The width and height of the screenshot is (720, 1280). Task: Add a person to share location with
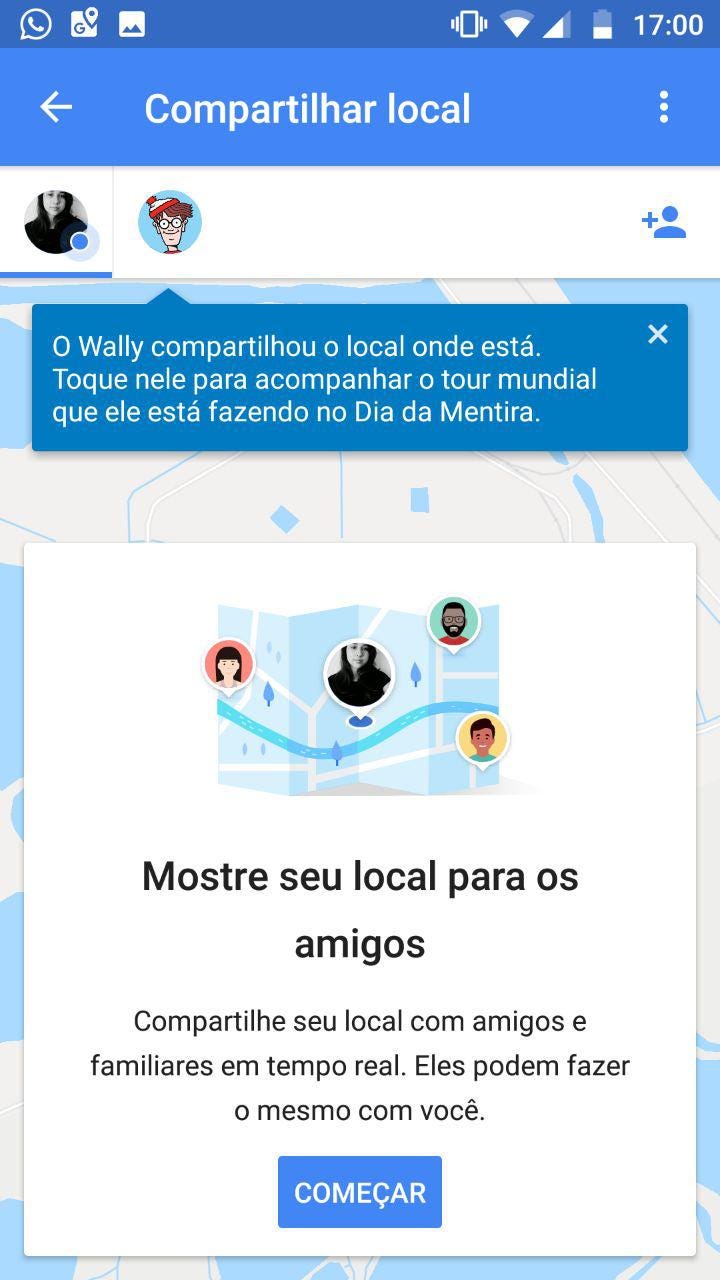tap(664, 222)
